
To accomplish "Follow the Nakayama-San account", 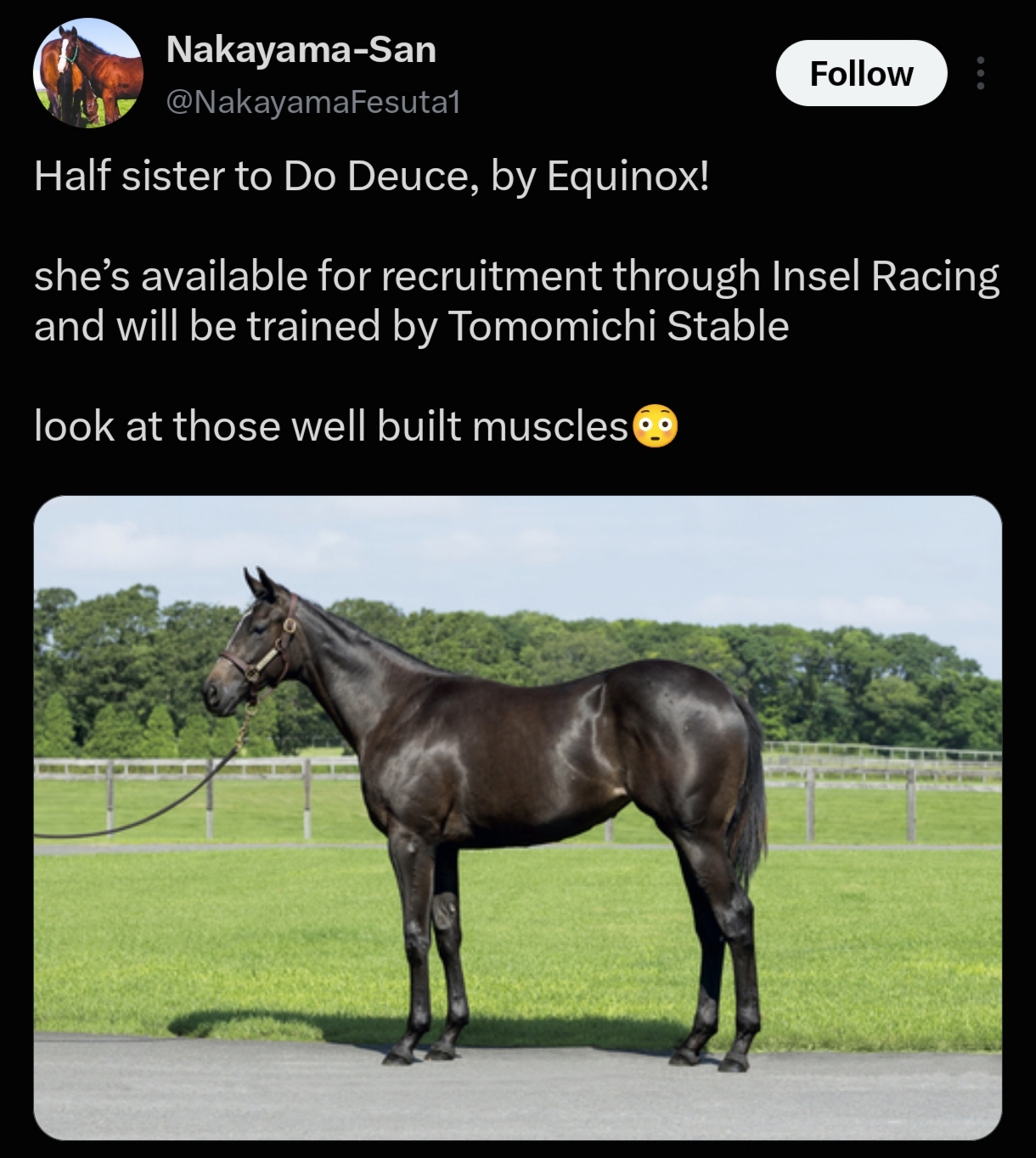I will (x=861, y=73).
